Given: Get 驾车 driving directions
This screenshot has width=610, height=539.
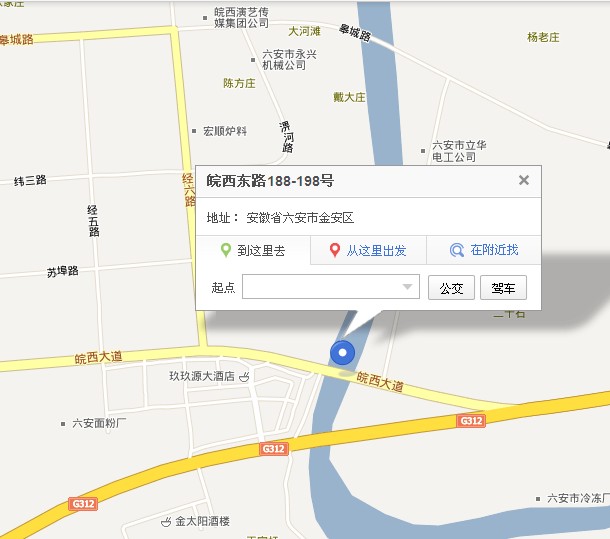Looking at the screenshot, I should click(x=503, y=288).
